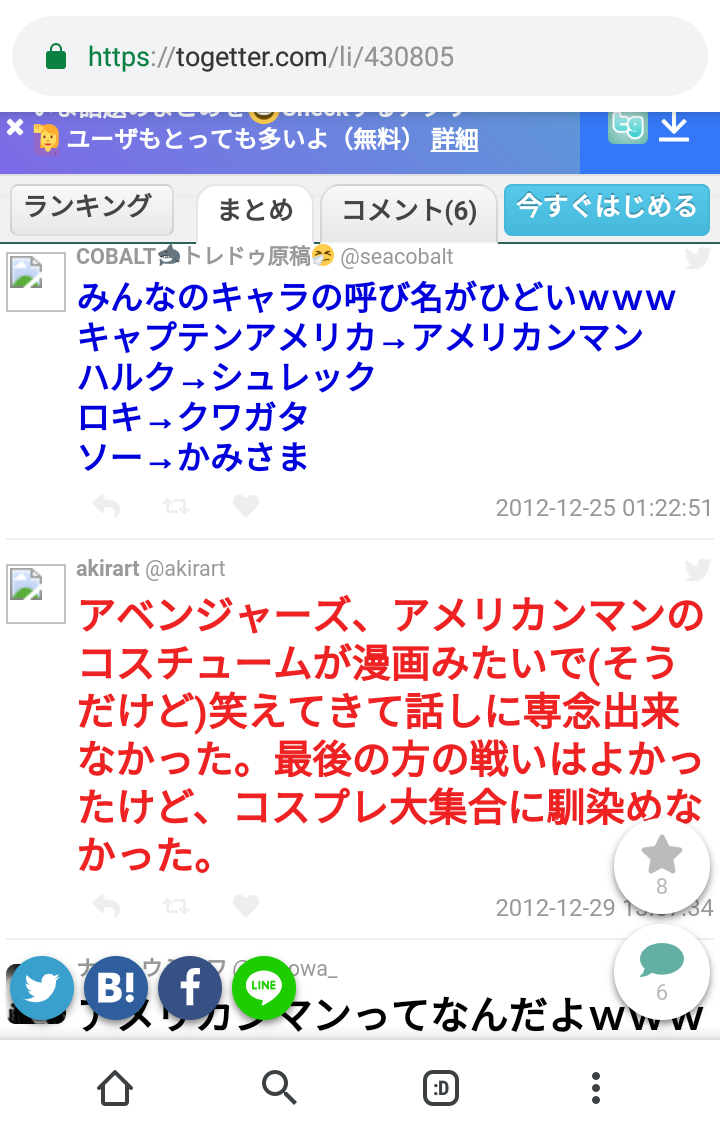Share this page on Facebook
Image resolution: width=720 pixels, height=1136 pixels.
(190, 988)
